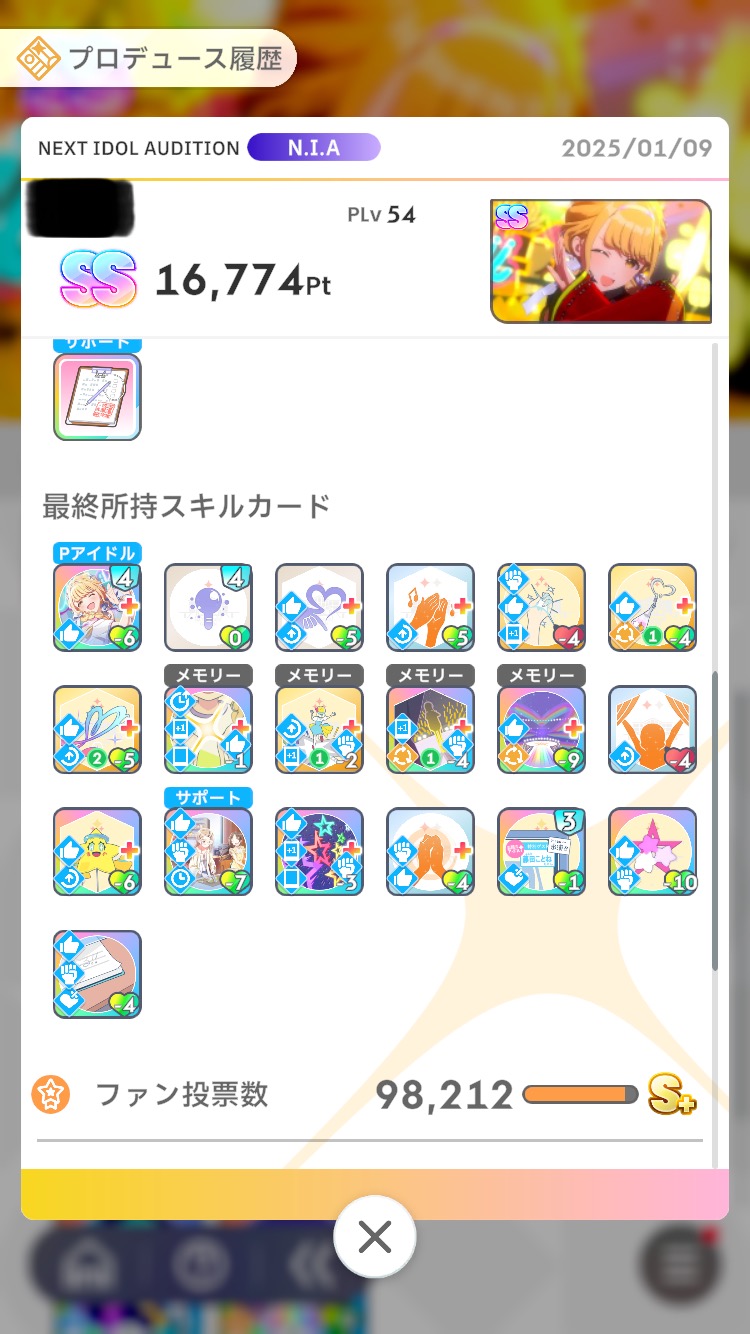Close the produce history dialog
The width and height of the screenshot is (750, 1334).
pos(375,1238)
